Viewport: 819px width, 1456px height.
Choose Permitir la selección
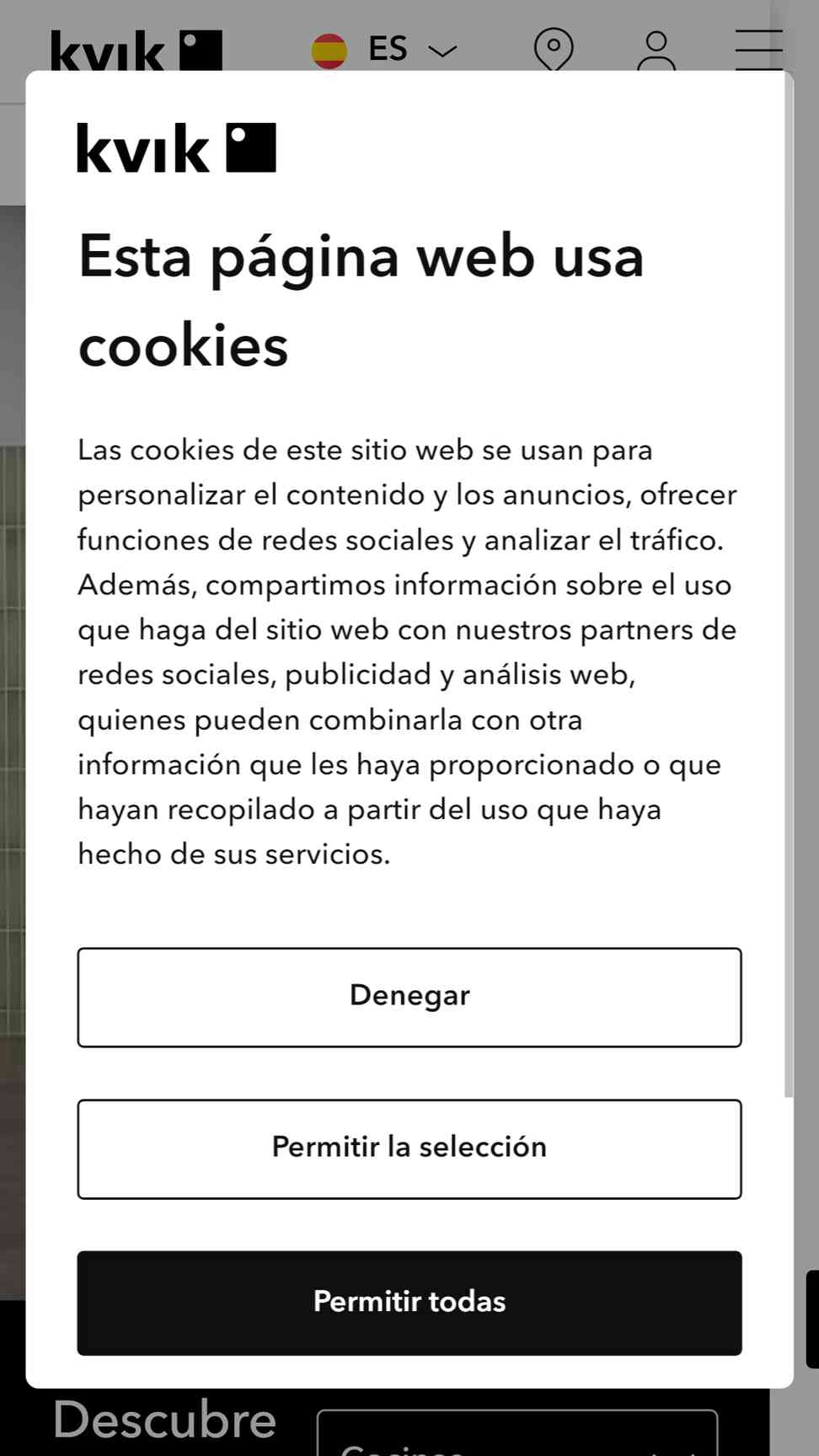click(x=409, y=1148)
